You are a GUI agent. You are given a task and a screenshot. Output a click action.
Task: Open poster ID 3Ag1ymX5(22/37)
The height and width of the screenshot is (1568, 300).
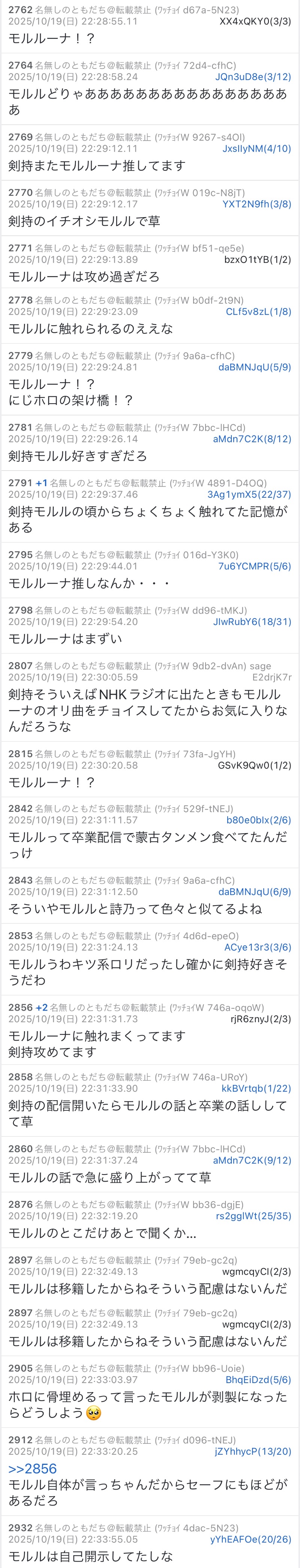pos(249,494)
